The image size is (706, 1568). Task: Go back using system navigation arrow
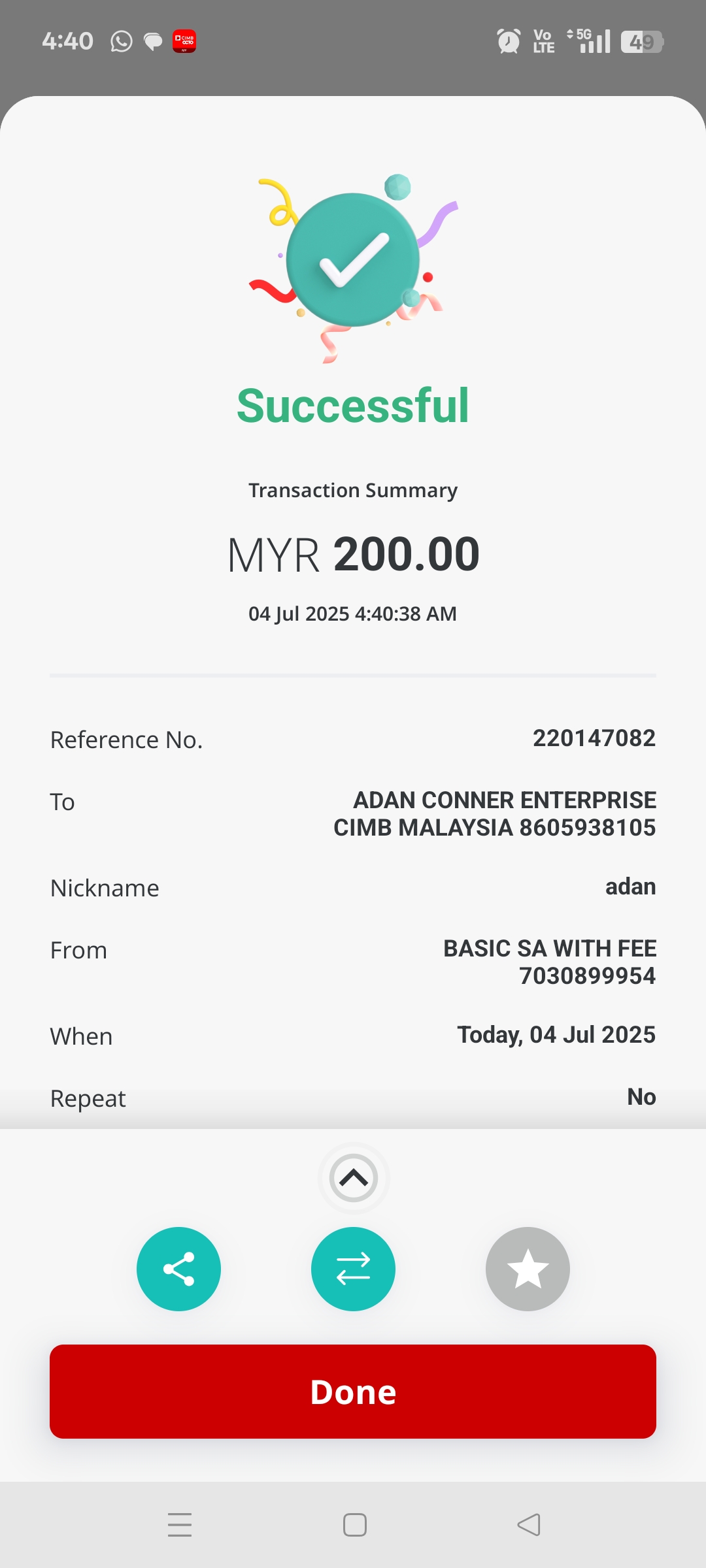tap(528, 1525)
